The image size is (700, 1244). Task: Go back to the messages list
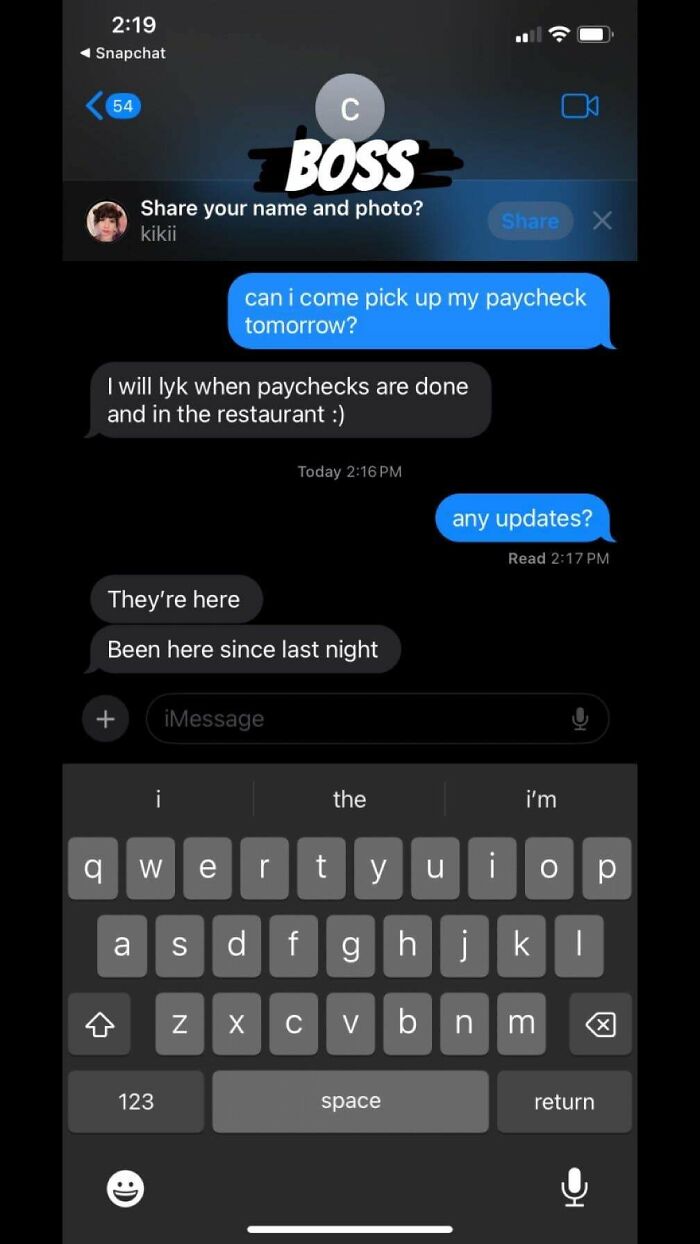[112, 106]
